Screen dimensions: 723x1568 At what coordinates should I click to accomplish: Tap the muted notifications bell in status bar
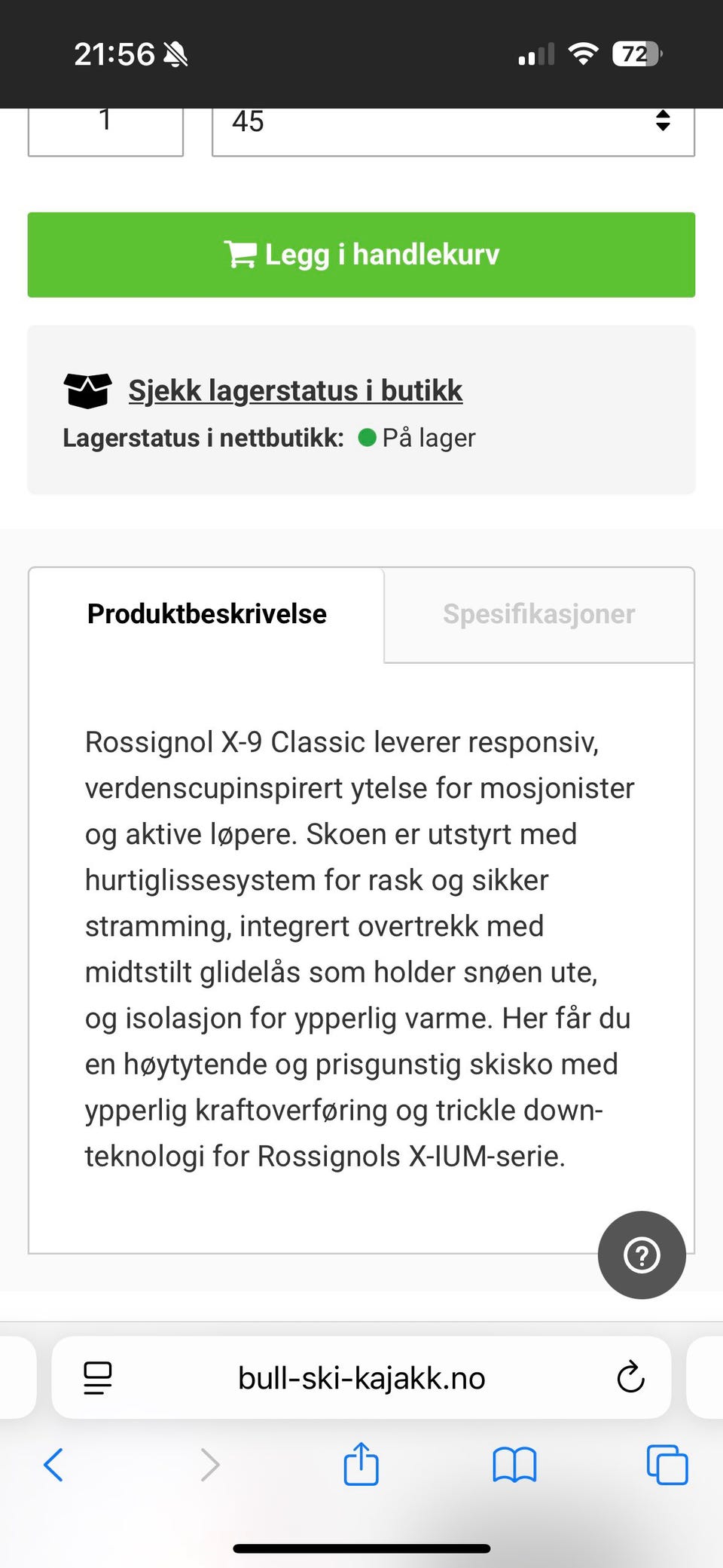coord(175,53)
